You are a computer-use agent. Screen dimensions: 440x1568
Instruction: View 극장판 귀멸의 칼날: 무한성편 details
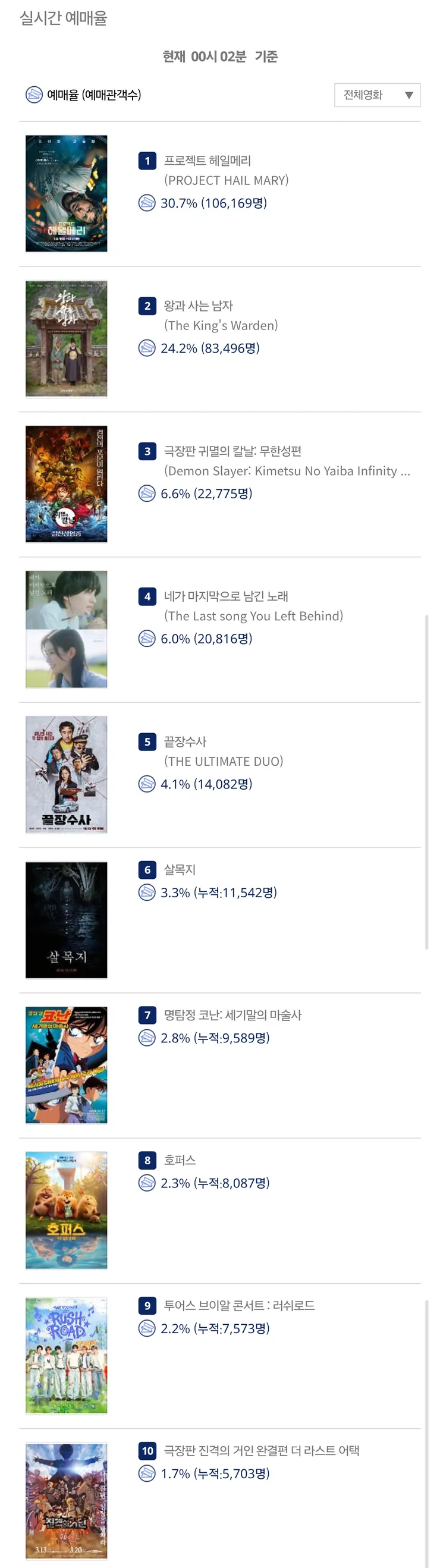pyautogui.click(x=232, y=451)
